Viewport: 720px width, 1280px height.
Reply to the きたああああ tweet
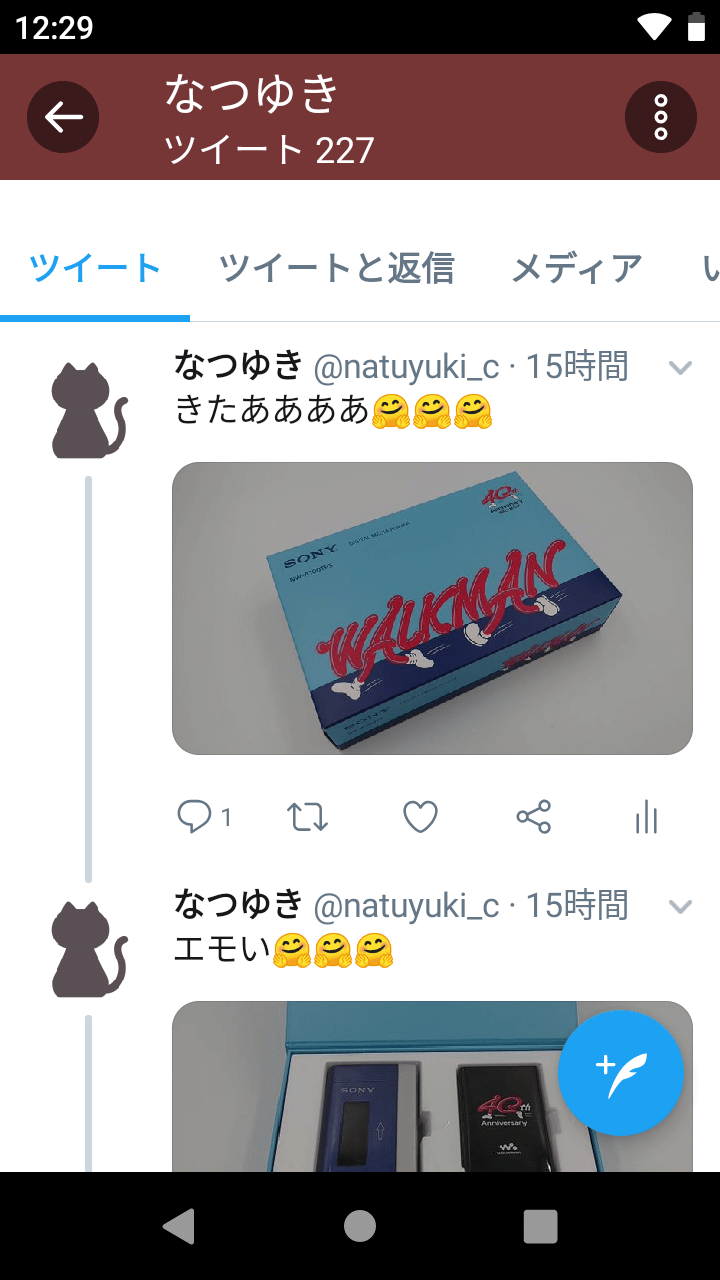coord(204,817)
